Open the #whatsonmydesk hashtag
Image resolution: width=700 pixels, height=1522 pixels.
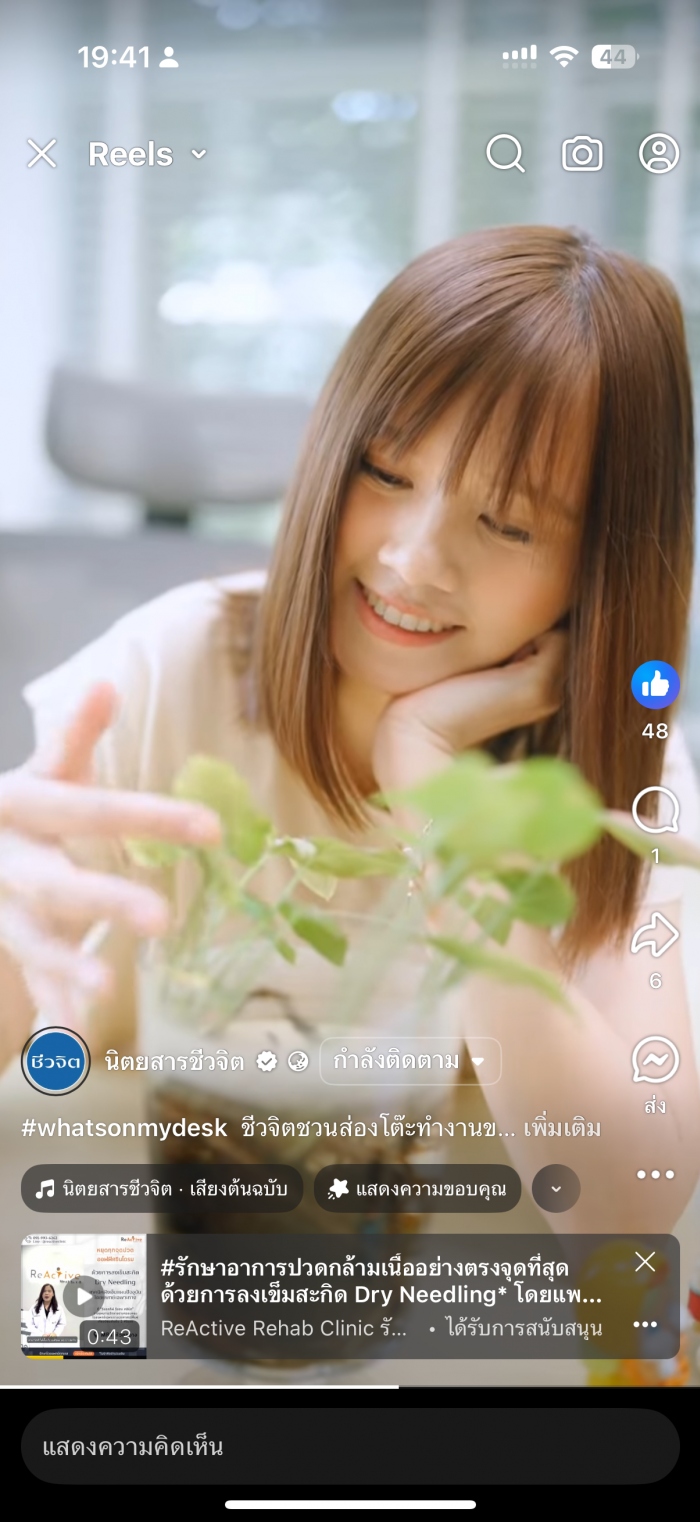(126, 1128)
